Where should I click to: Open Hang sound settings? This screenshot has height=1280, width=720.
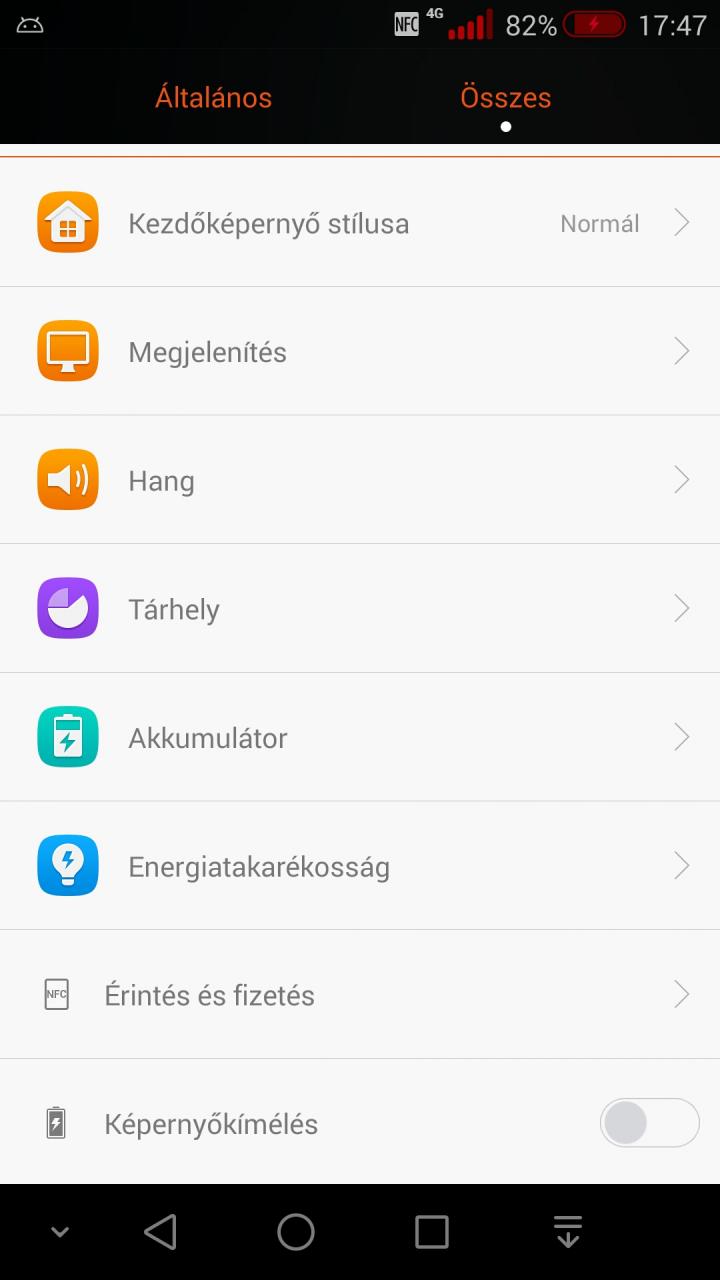tap(360, 481)
